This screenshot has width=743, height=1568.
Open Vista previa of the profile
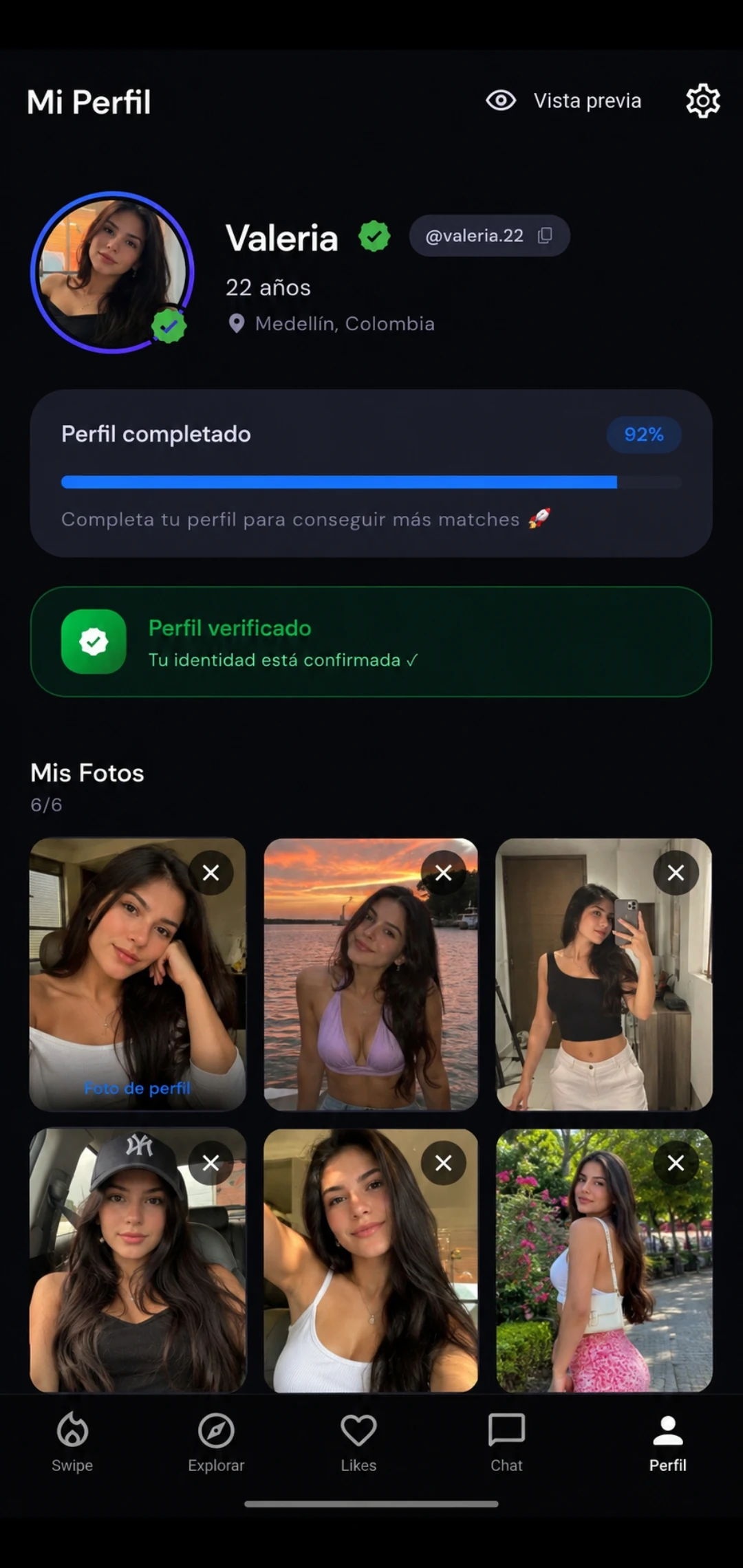pos(563,100)
